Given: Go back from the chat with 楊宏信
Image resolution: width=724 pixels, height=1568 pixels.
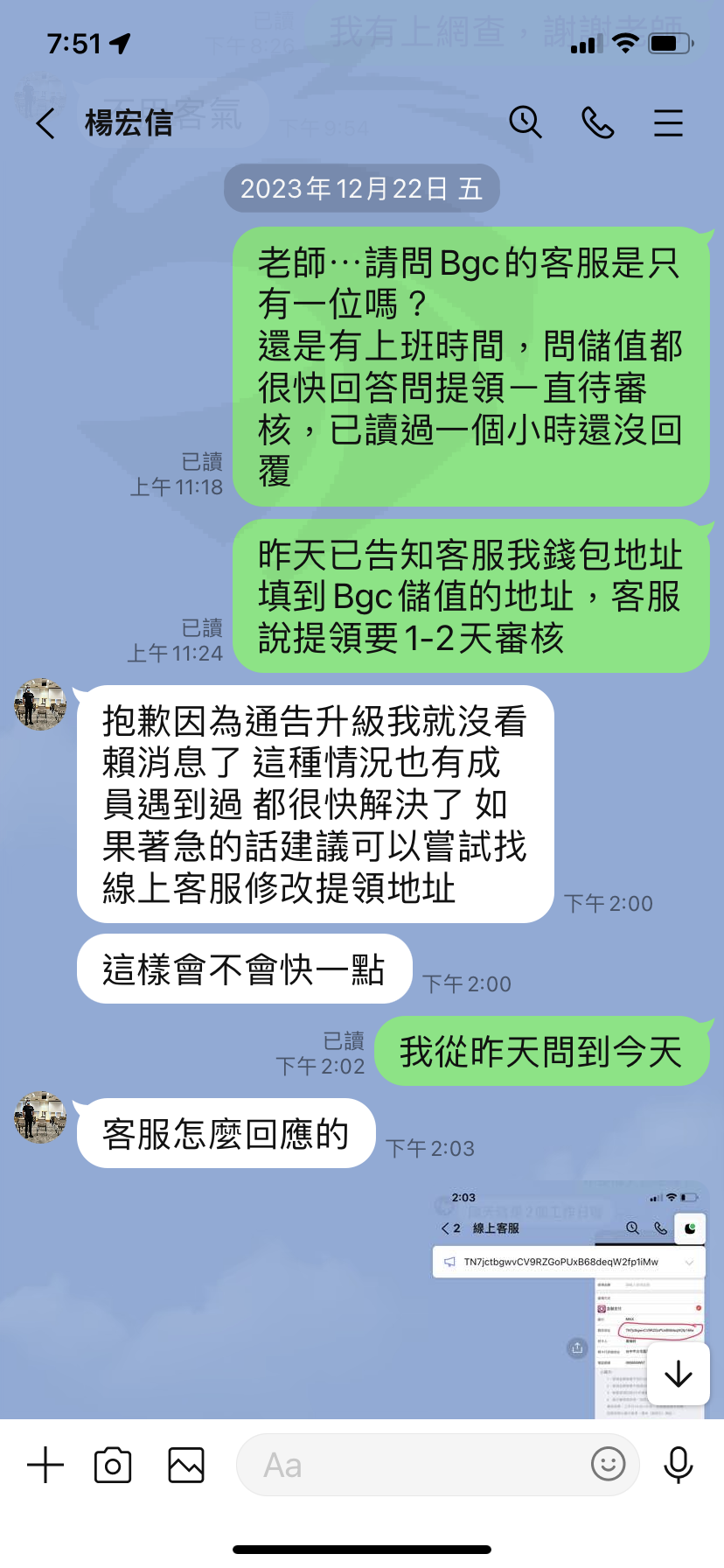Looking at the screenshot, I should tap(45, 123).
